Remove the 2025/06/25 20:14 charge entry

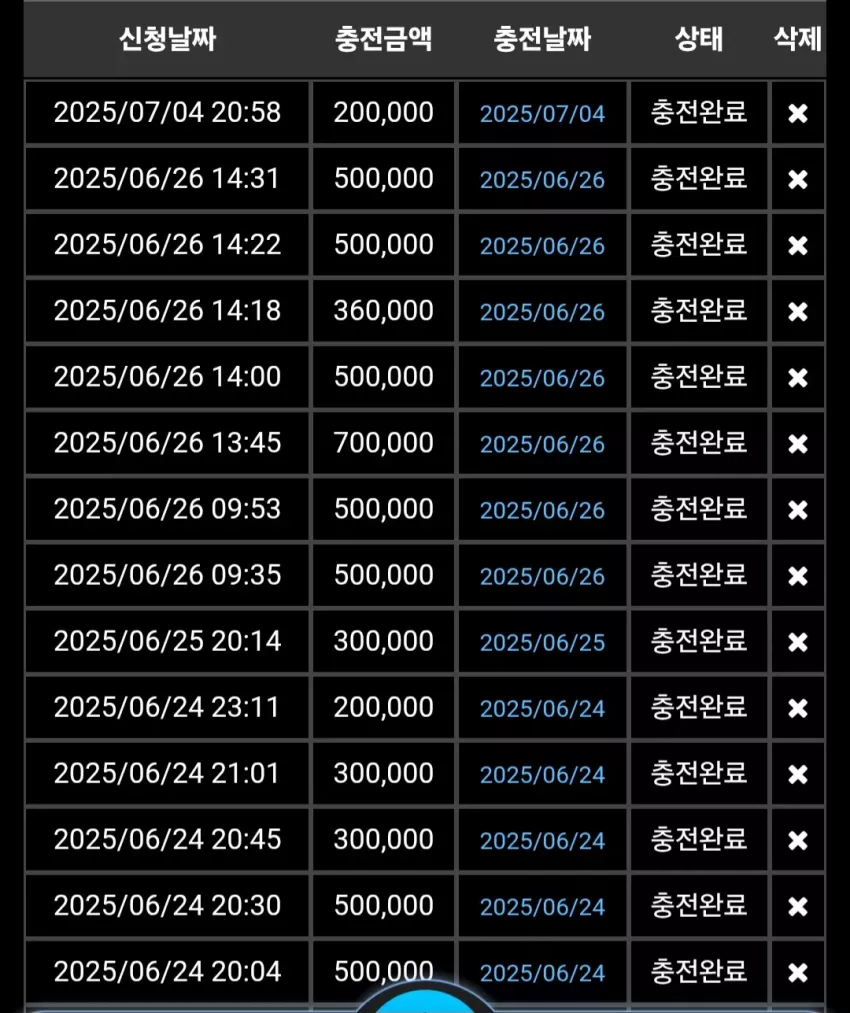[798, 642]
